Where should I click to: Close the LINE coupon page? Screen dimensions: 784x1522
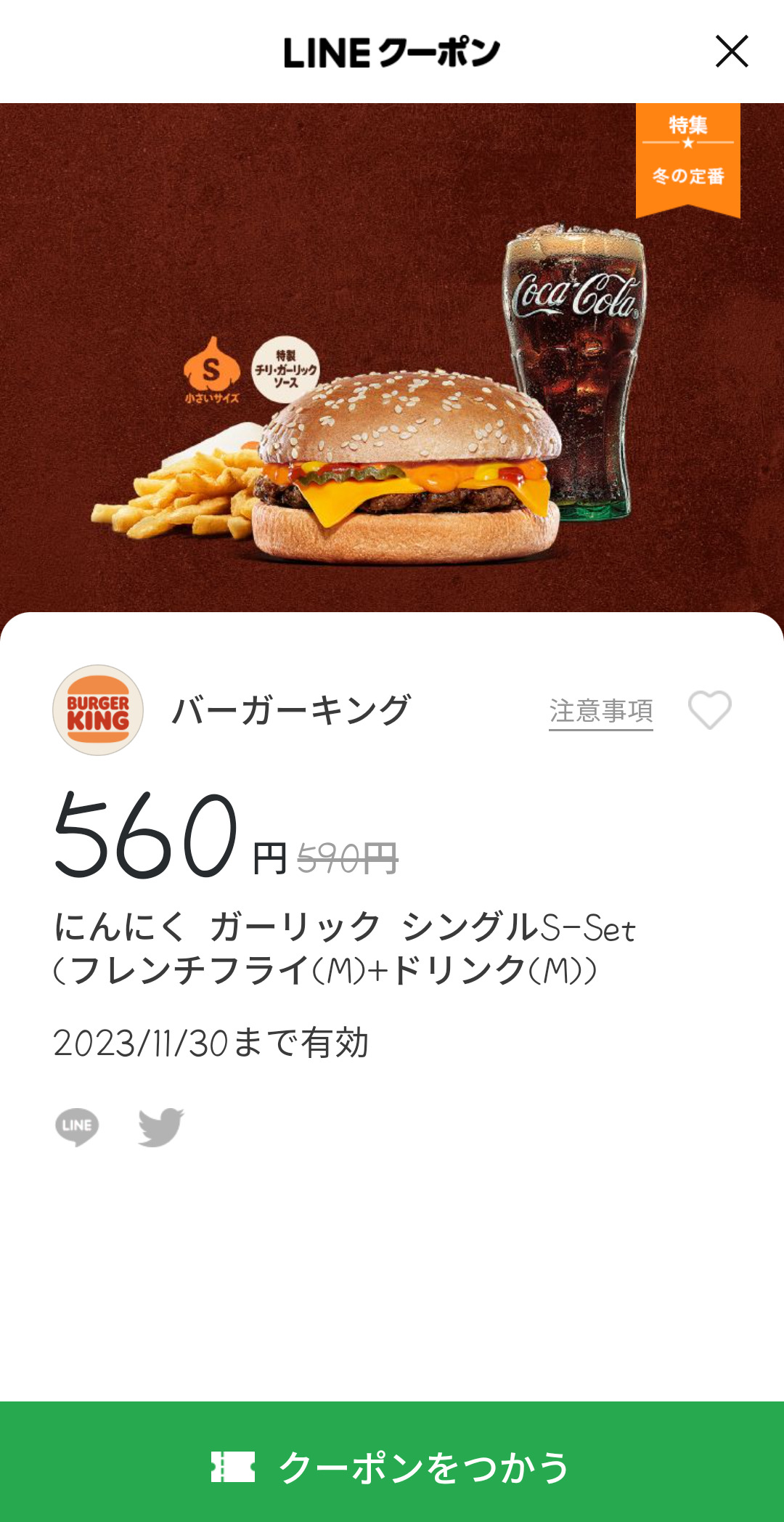[x=731, y=52]
